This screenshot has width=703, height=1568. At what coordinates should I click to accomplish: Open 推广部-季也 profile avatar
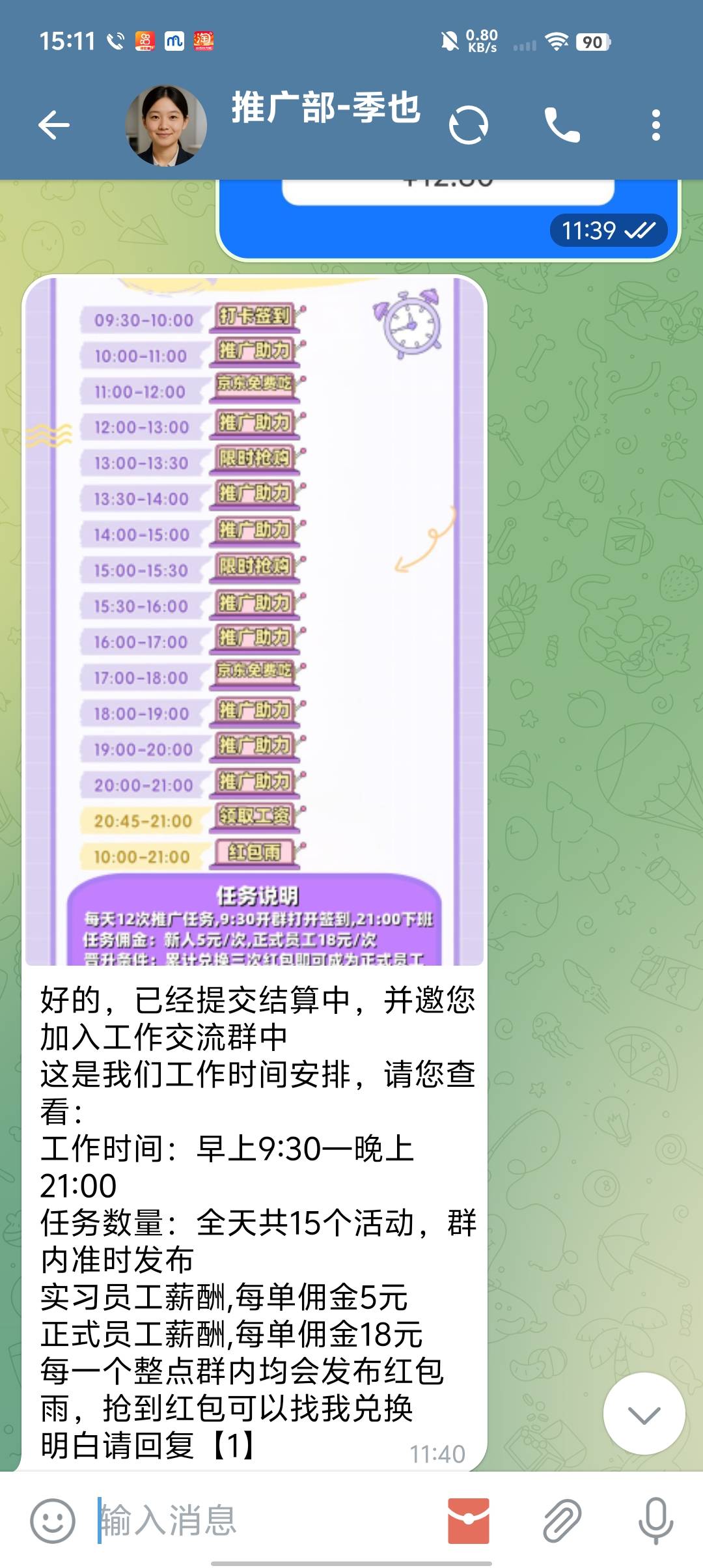[166, 125]
